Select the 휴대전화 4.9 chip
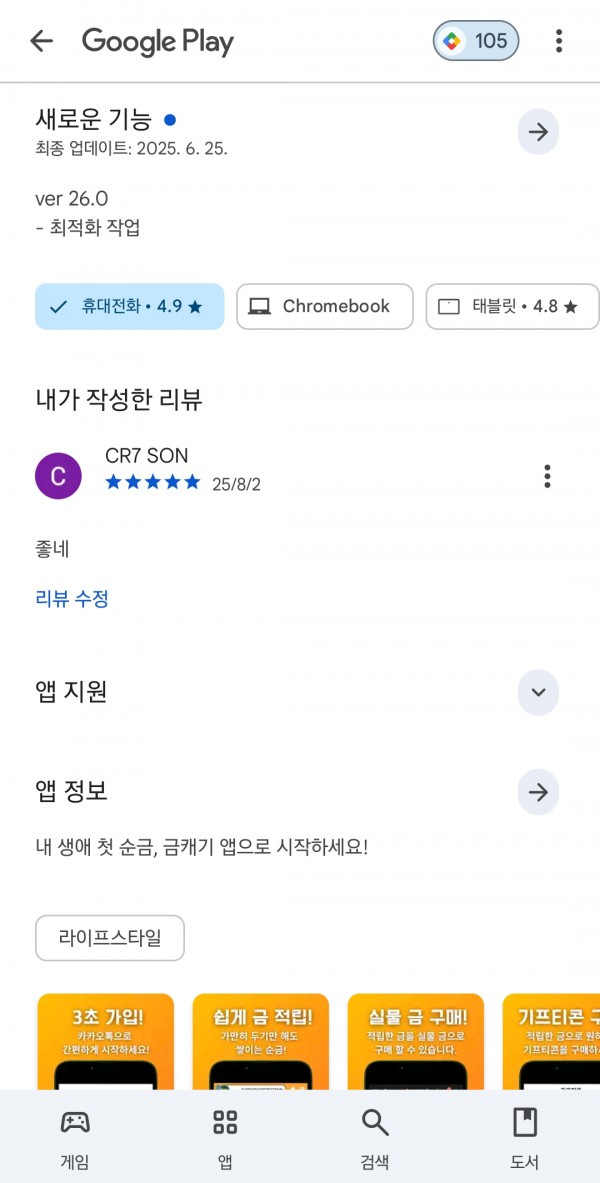This screenshot has height=1183, width=600. click(130, 306)
